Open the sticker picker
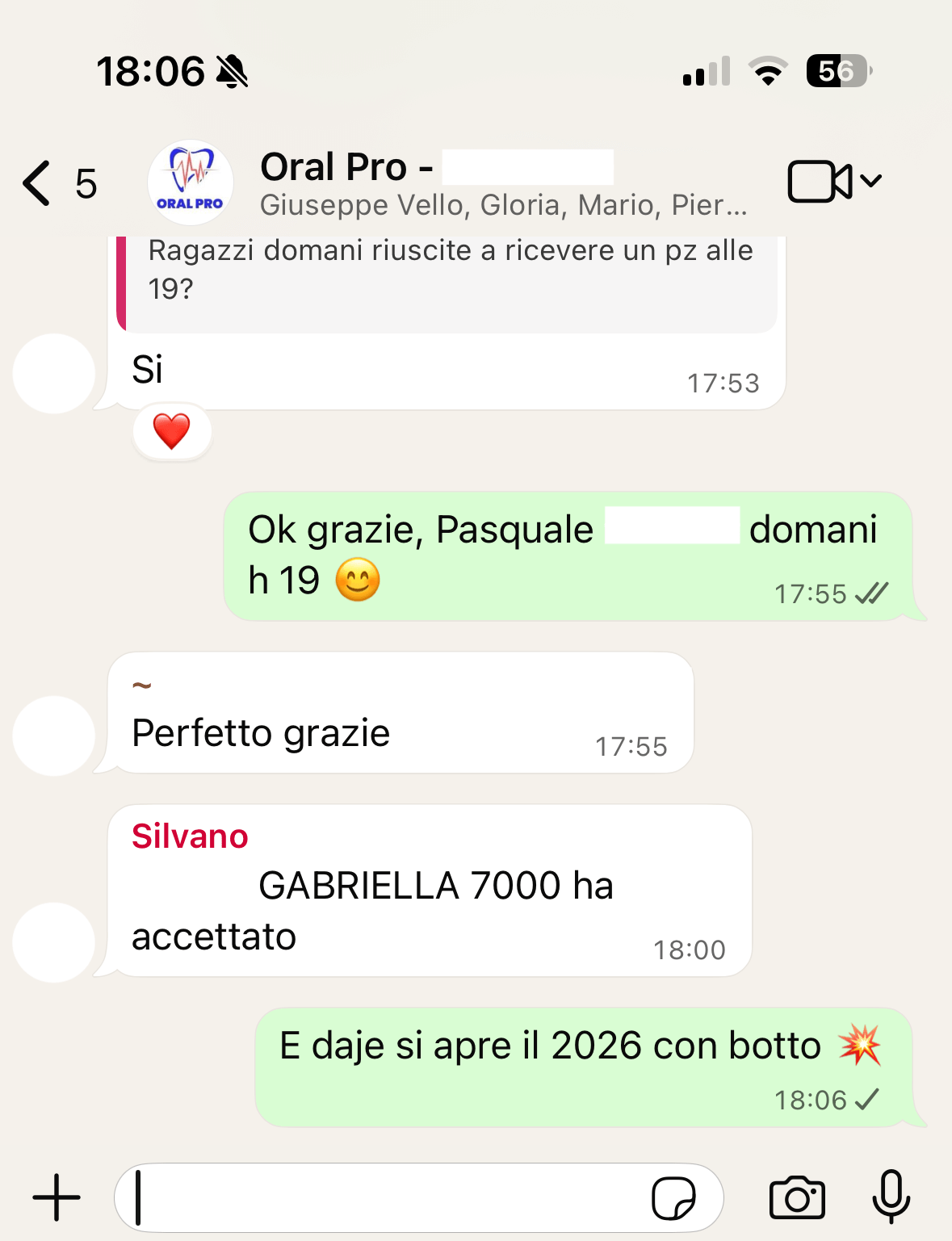 pyautogui.click(x=673, y=1198)
